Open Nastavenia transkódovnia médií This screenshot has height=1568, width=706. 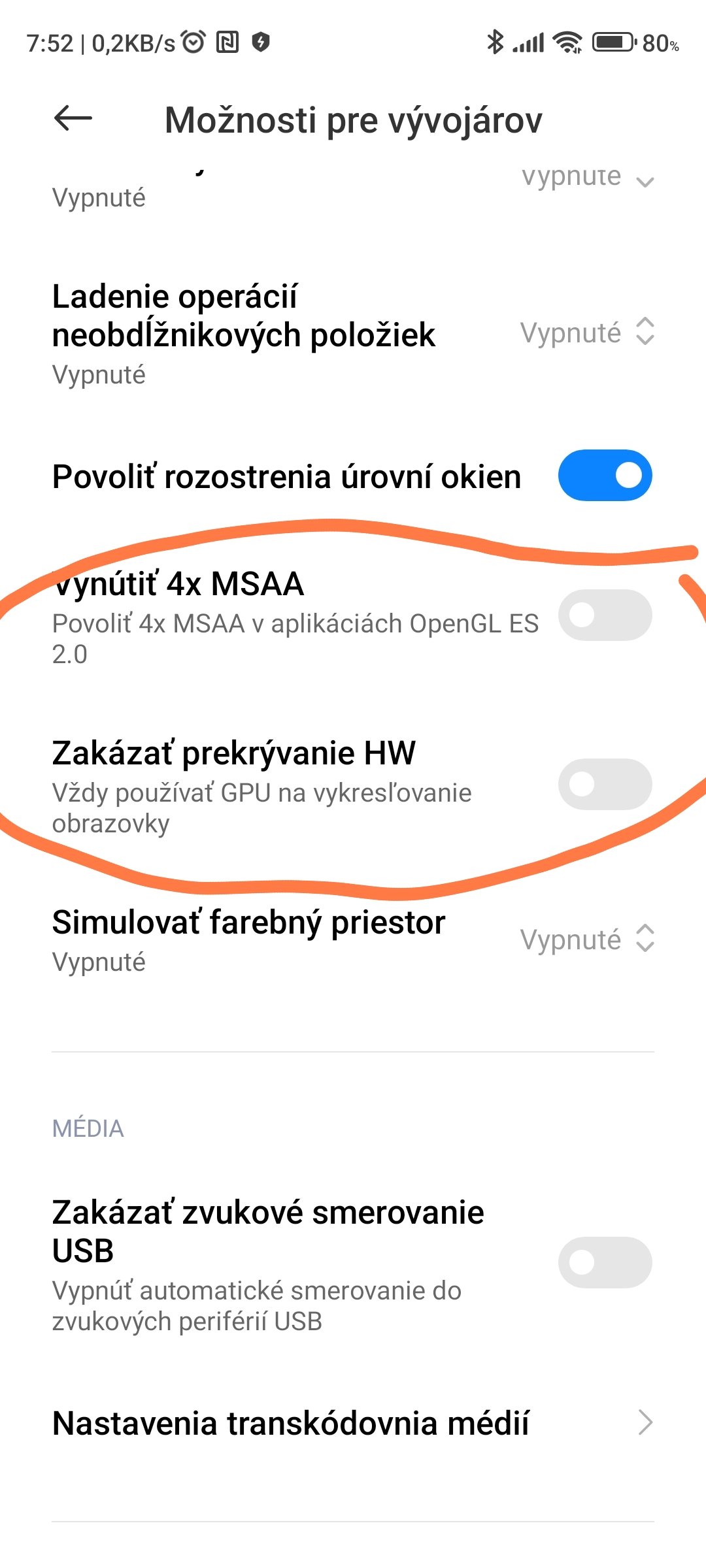coord(353,1423)
